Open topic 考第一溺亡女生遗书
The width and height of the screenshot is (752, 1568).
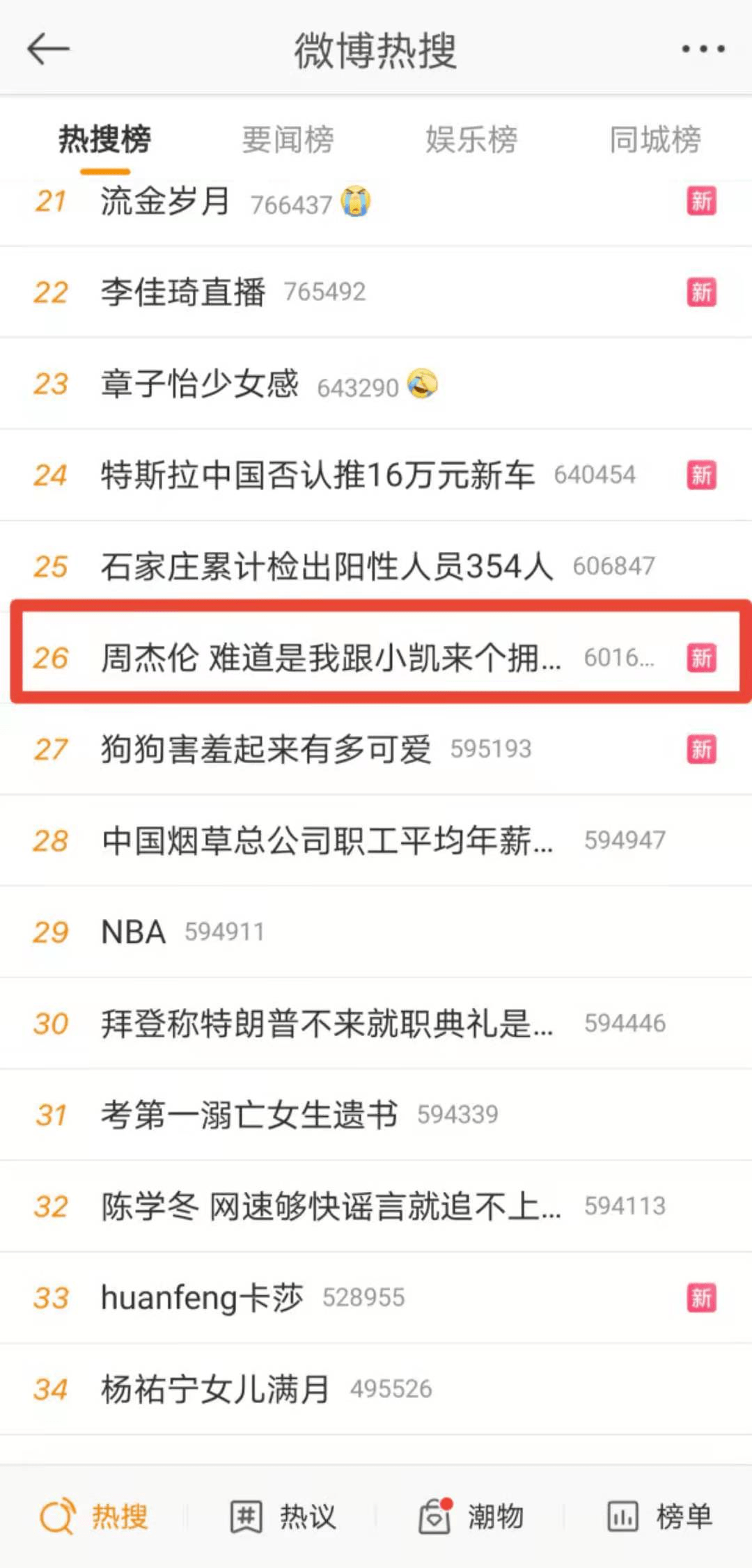[x=376, y=1114]
